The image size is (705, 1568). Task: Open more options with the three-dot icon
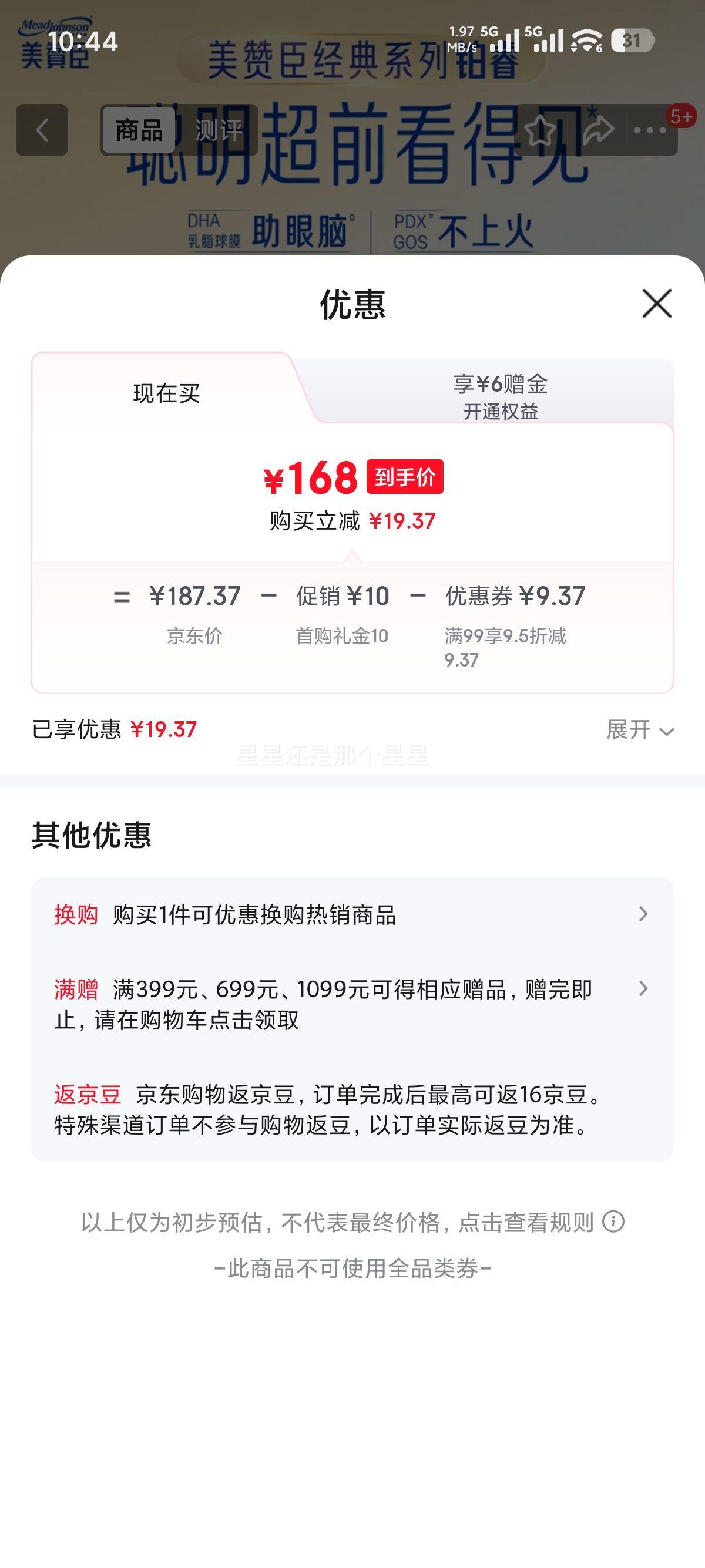click(x=650, y=130)
